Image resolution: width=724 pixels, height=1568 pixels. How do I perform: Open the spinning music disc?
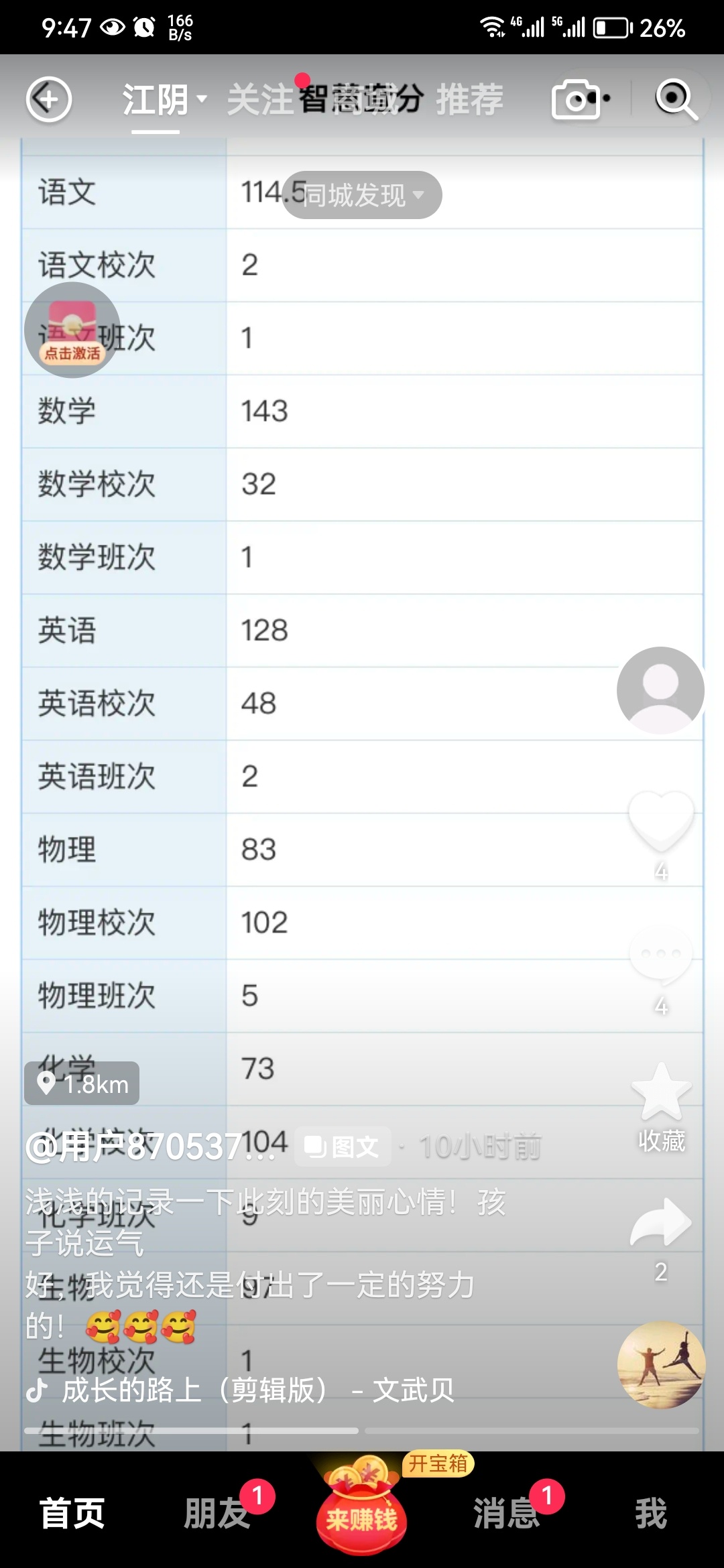[661, 1365]
